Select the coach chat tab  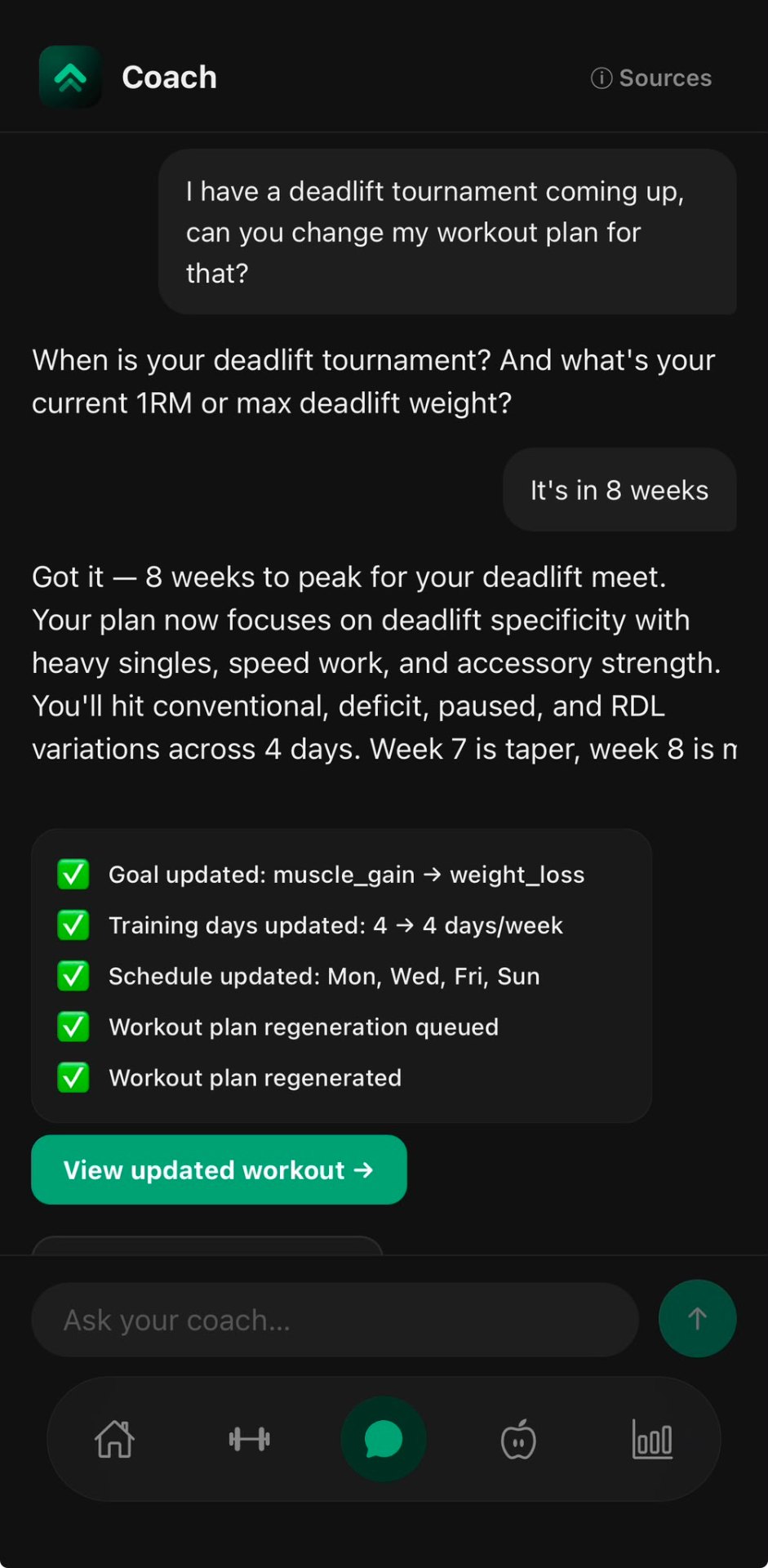click(384, 1439)
